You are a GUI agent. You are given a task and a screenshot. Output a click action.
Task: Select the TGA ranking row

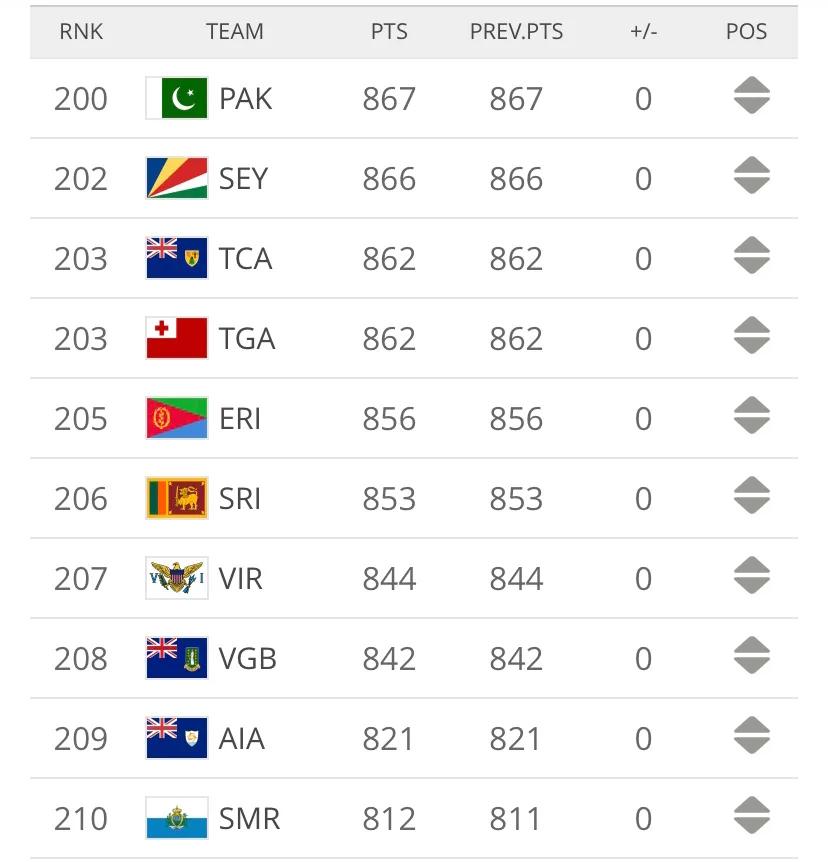(246, 339)
